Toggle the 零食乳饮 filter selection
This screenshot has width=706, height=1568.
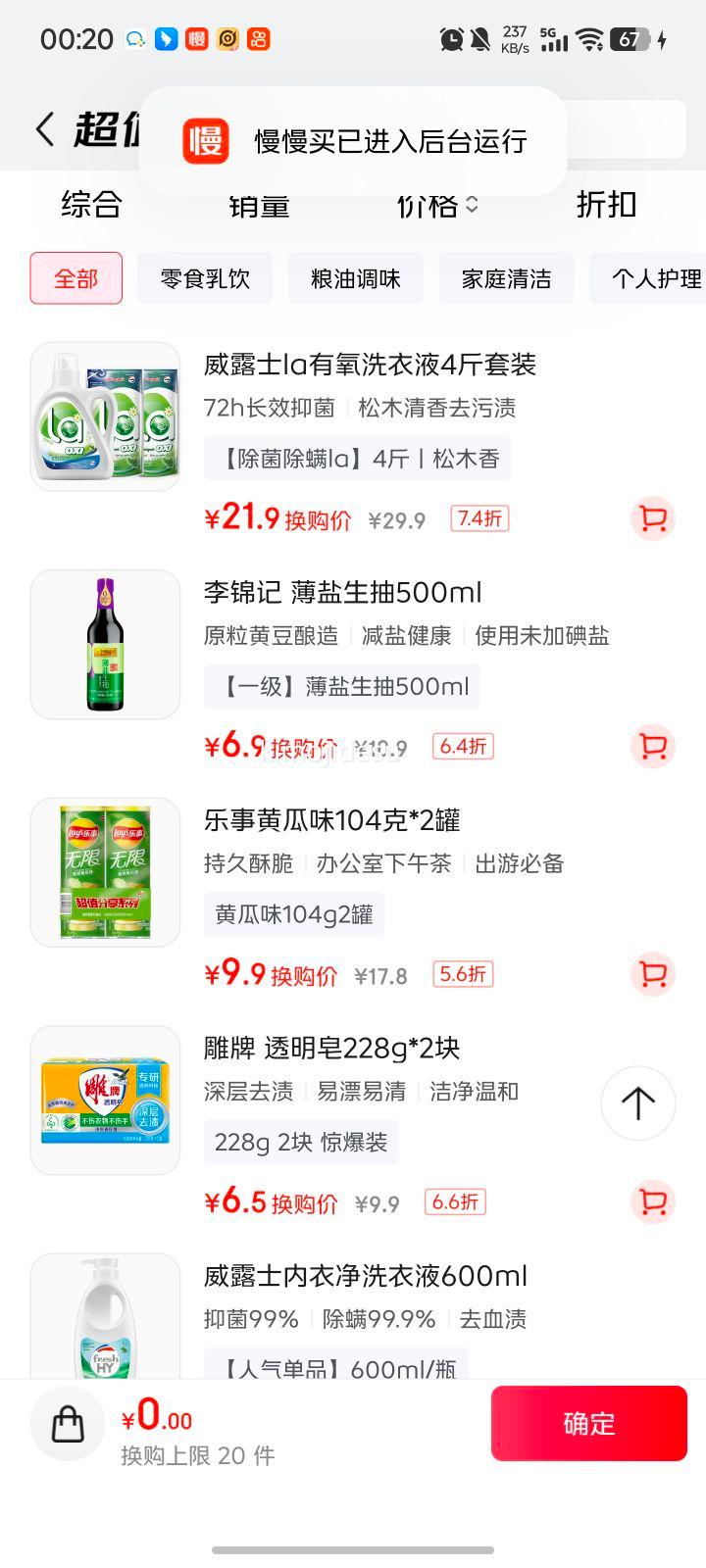tap(205, 278)
